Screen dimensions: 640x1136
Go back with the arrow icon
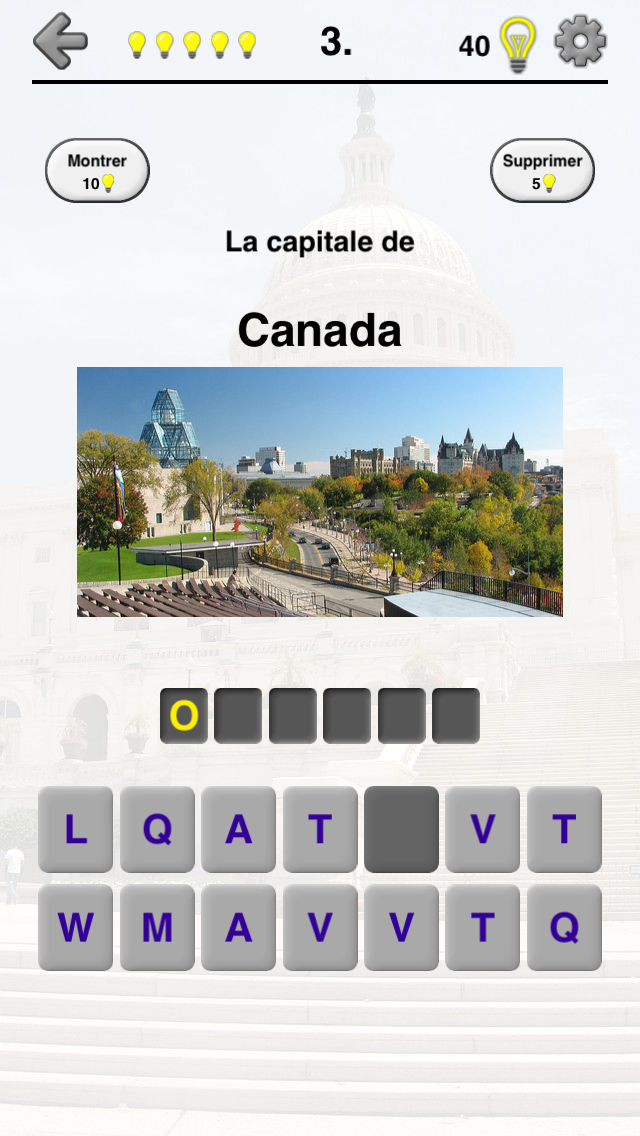[x=60, y=41]
